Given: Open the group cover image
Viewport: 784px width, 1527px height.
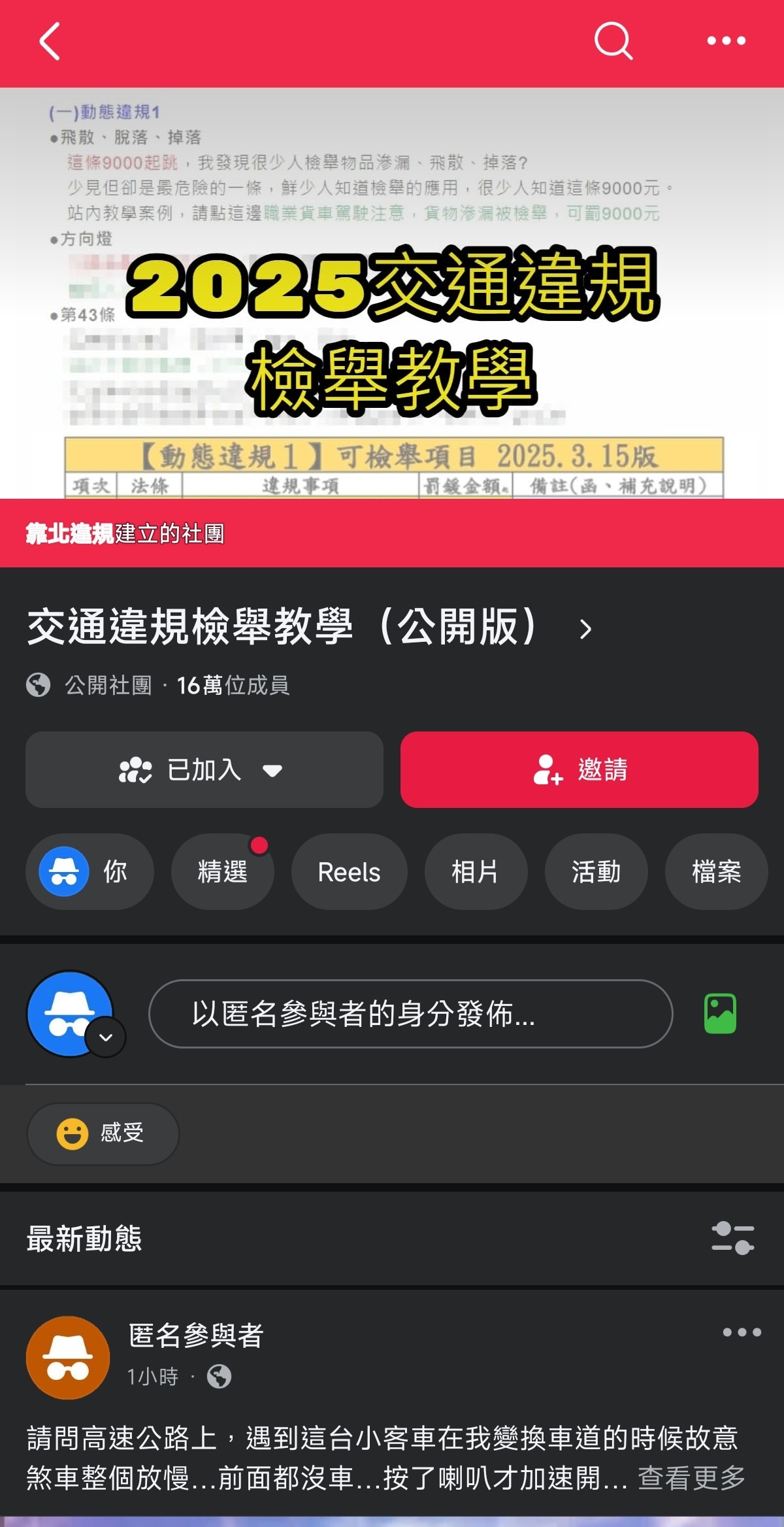Looking at the screenshot, I should coord(392,294).
